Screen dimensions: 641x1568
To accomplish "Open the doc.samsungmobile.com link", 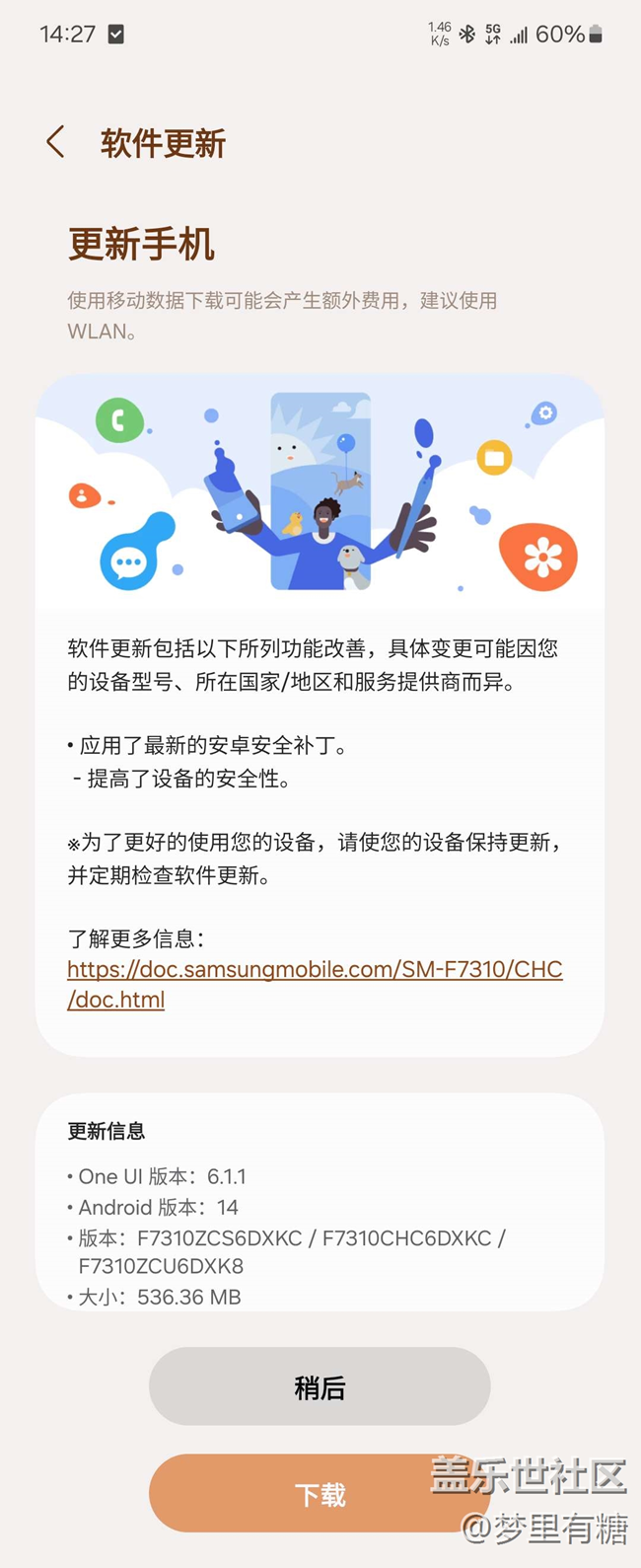I will pyautogui.click(x=314, y=970).
